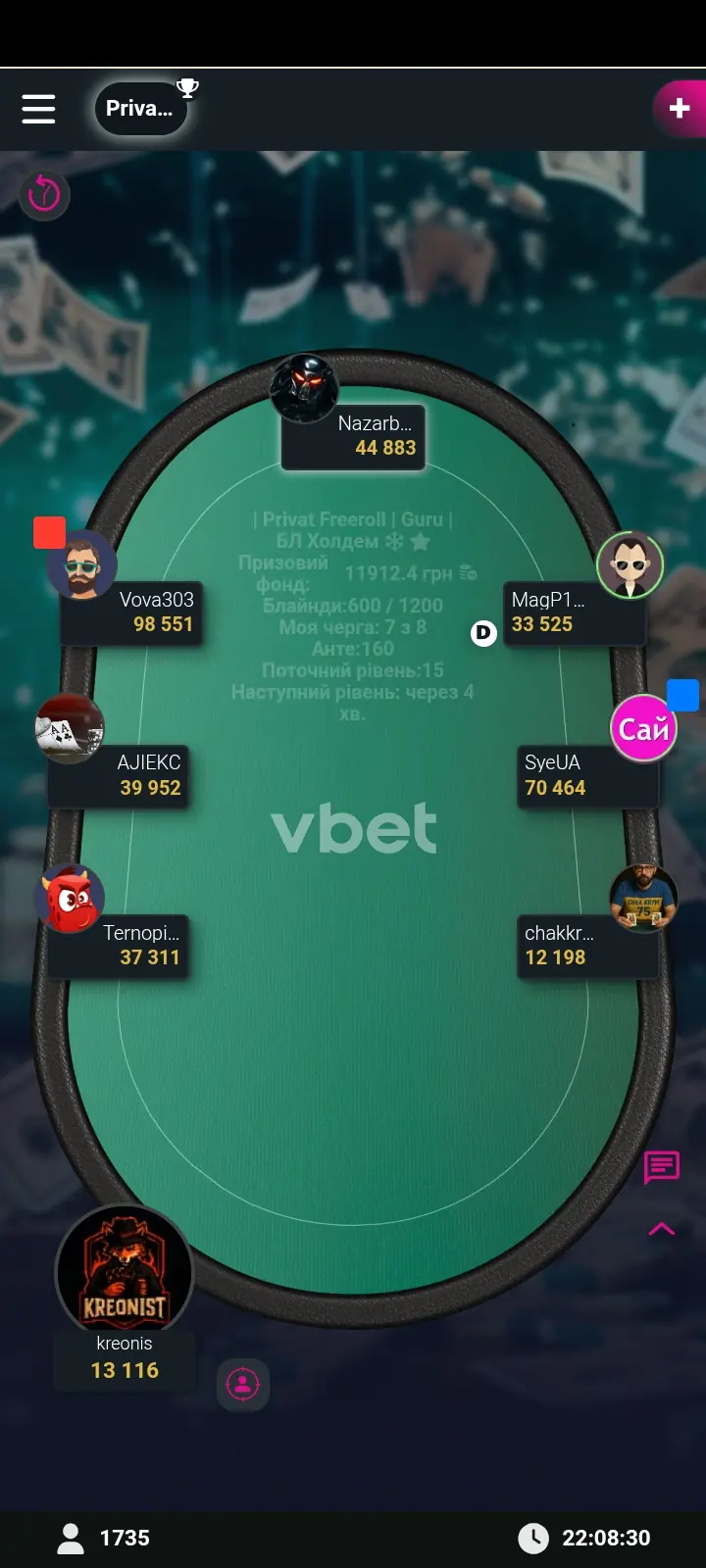Open the hand history replay icon
Viewport: 706px width, 1568px height.
[x=44, y=194]
